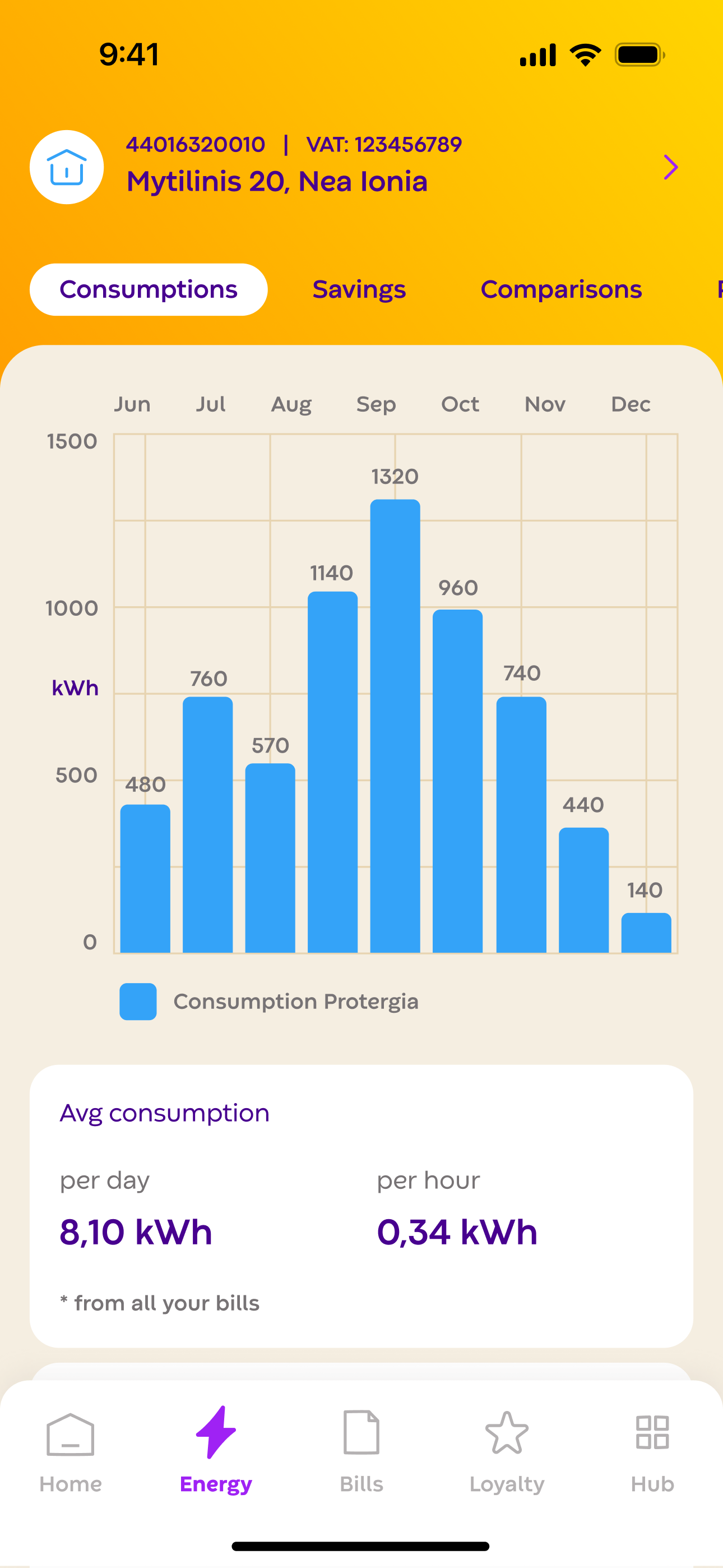Tap the blue house icon near the address
Screen dimensions: 723x1568
(66, 167)
